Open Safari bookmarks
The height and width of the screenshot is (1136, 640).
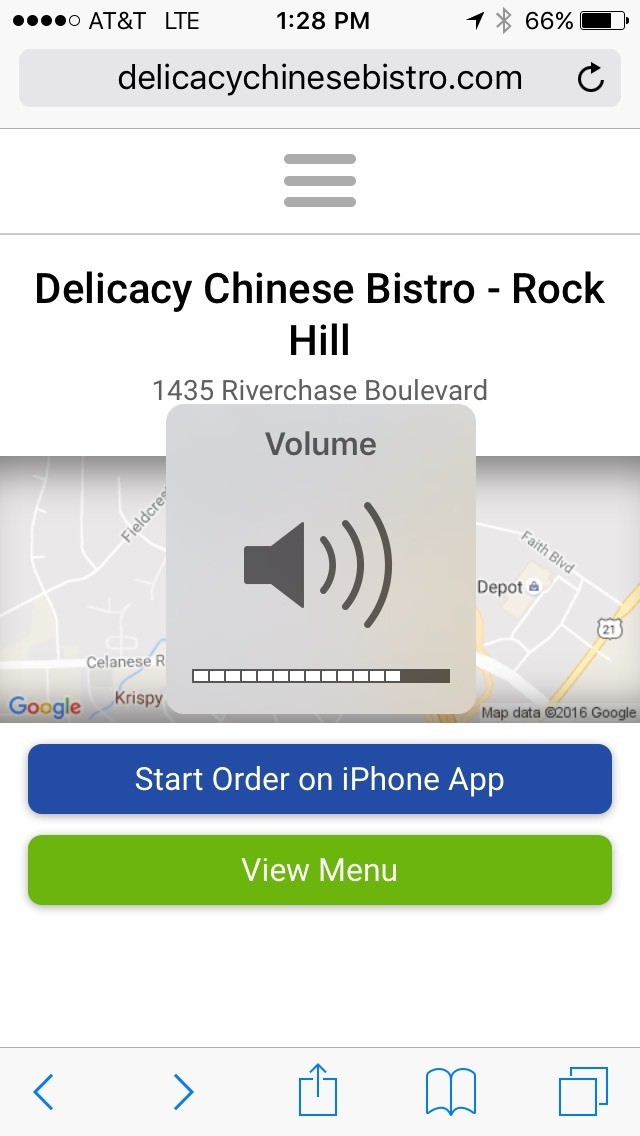coord(451,1091)
